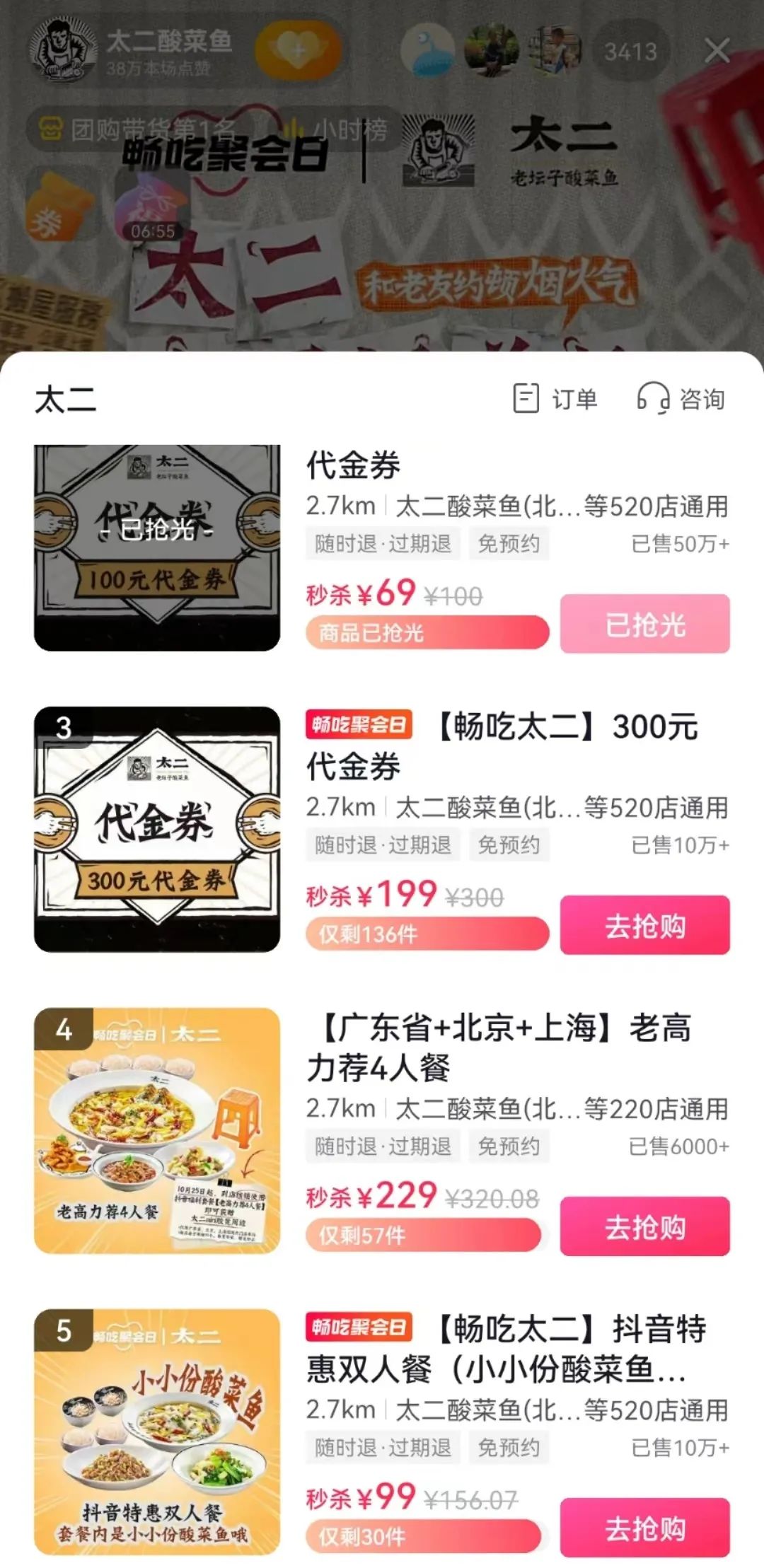764x1568 pixels.
Task: Tap 去抢购 for the 300元代金券
Action: click(644, 925)
